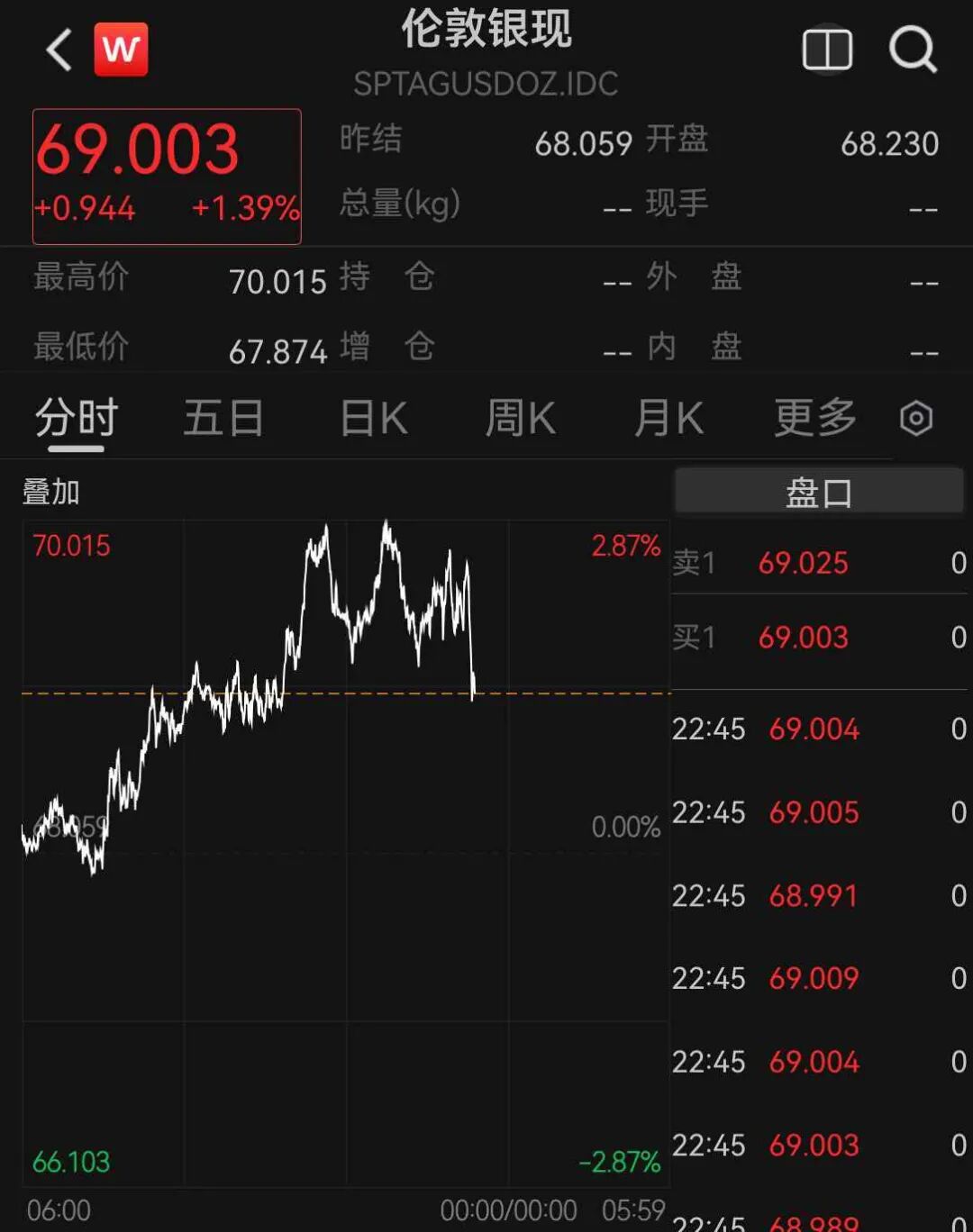Switch to the 日K chart
The height and width of the screenshot is (1232, 973).
(373, 419)
